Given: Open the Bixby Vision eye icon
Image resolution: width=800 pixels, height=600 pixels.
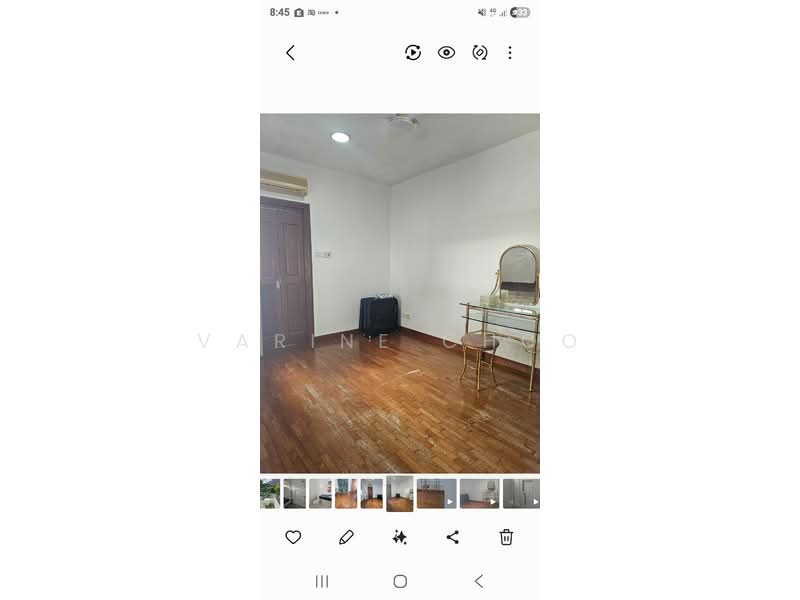Looking at the screenshot, I should [446, 53].
